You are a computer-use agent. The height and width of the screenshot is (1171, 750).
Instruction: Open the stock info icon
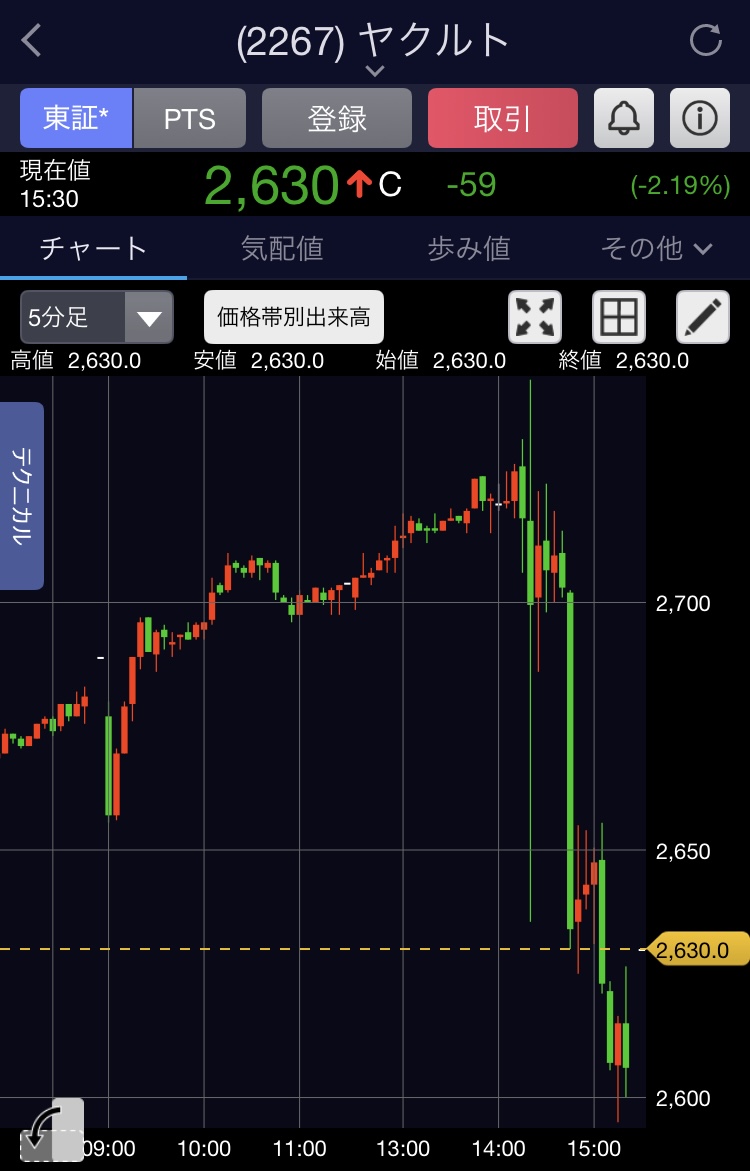pyautogui.click(x=700, y=118)
